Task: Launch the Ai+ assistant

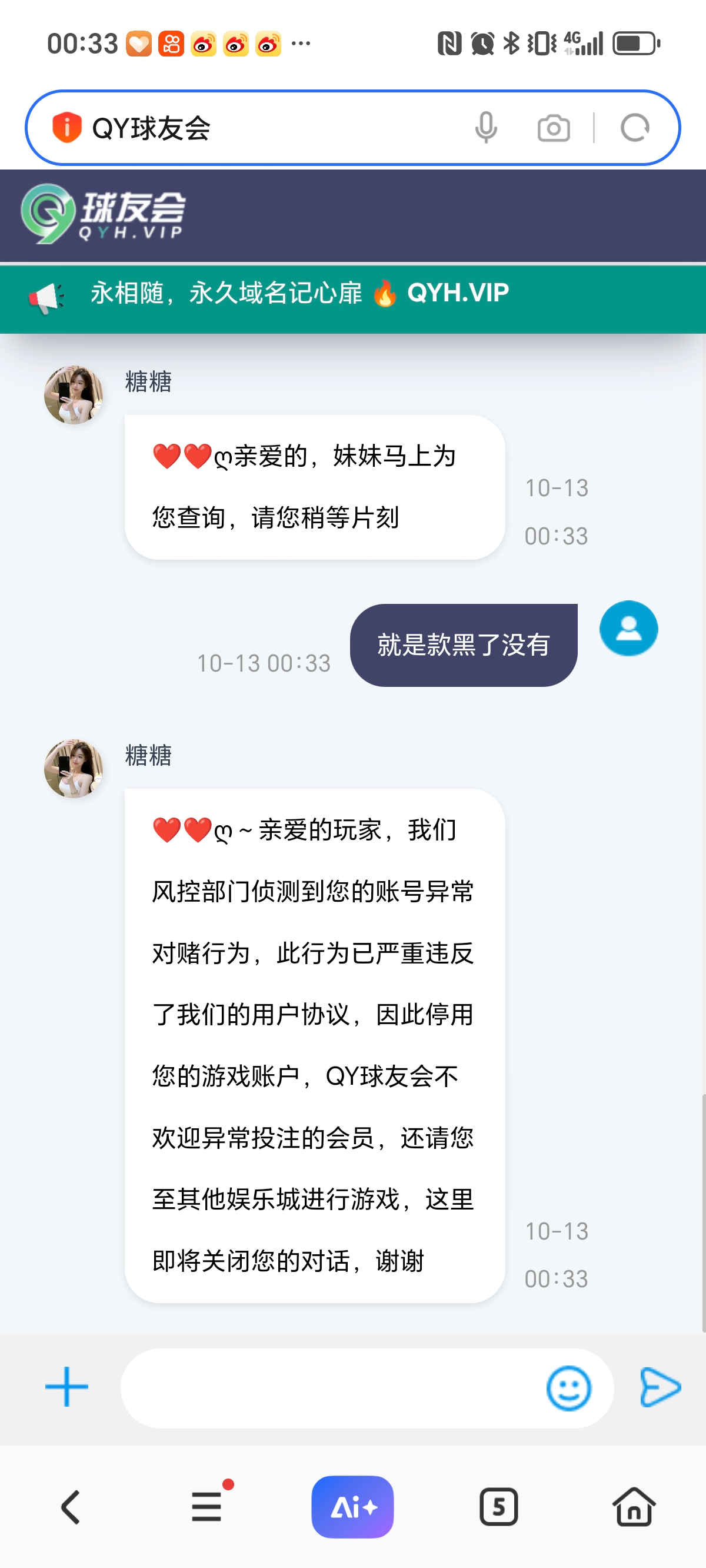Action: [x=352, y=1507]
